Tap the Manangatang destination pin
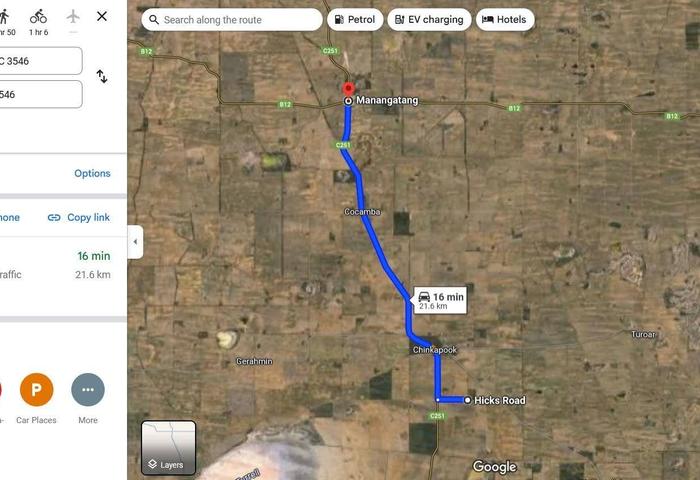Image resolution: width=700 pixels, height=480 pixels. [347, 89]
